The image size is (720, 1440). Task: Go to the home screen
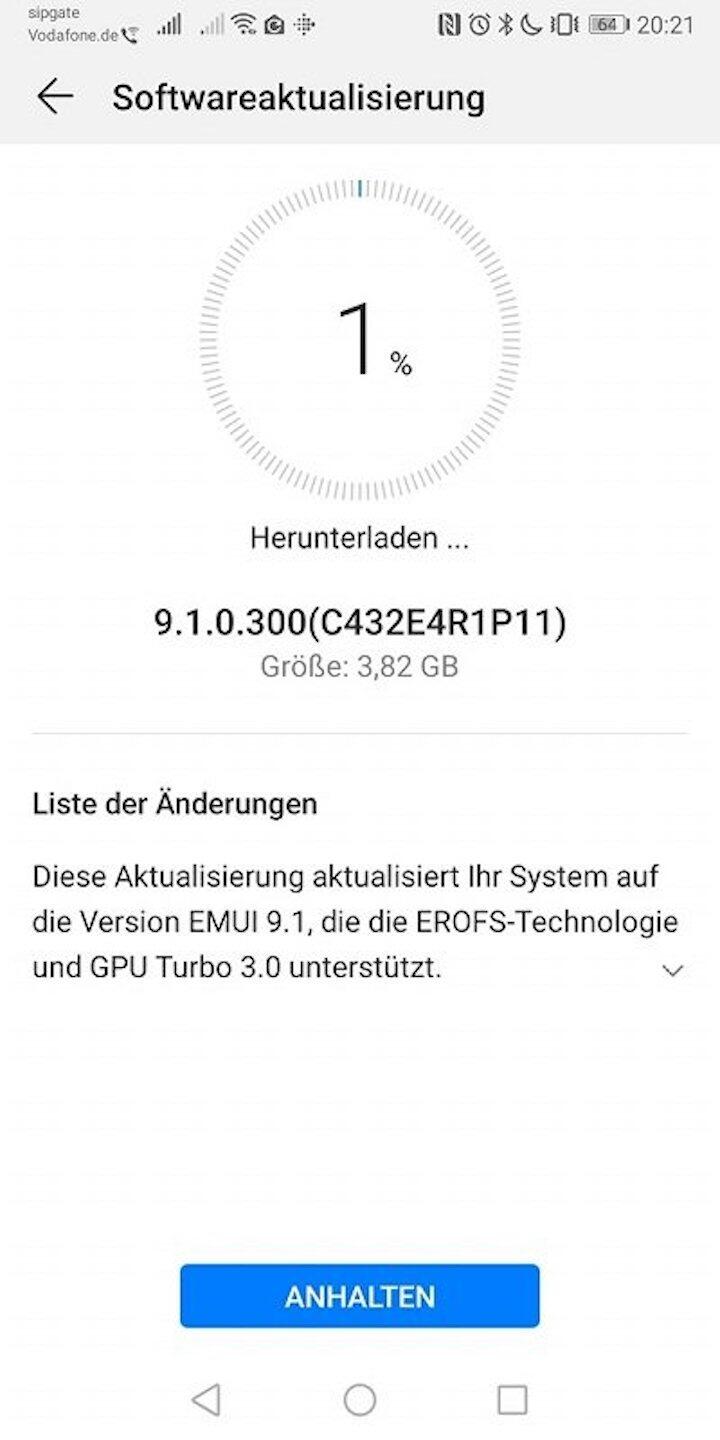(360, 1400)
